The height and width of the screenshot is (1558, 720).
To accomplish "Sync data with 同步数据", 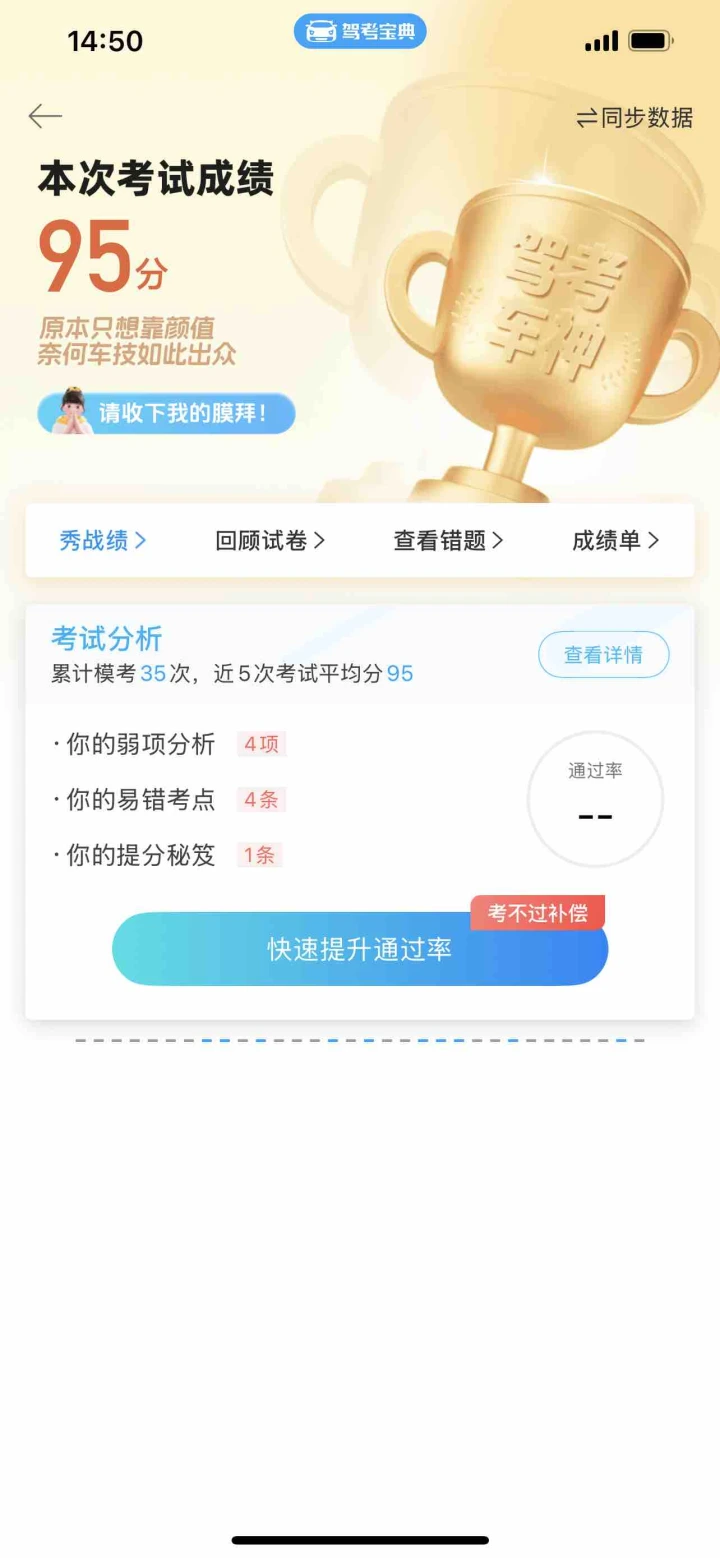I will coord(635,117).
